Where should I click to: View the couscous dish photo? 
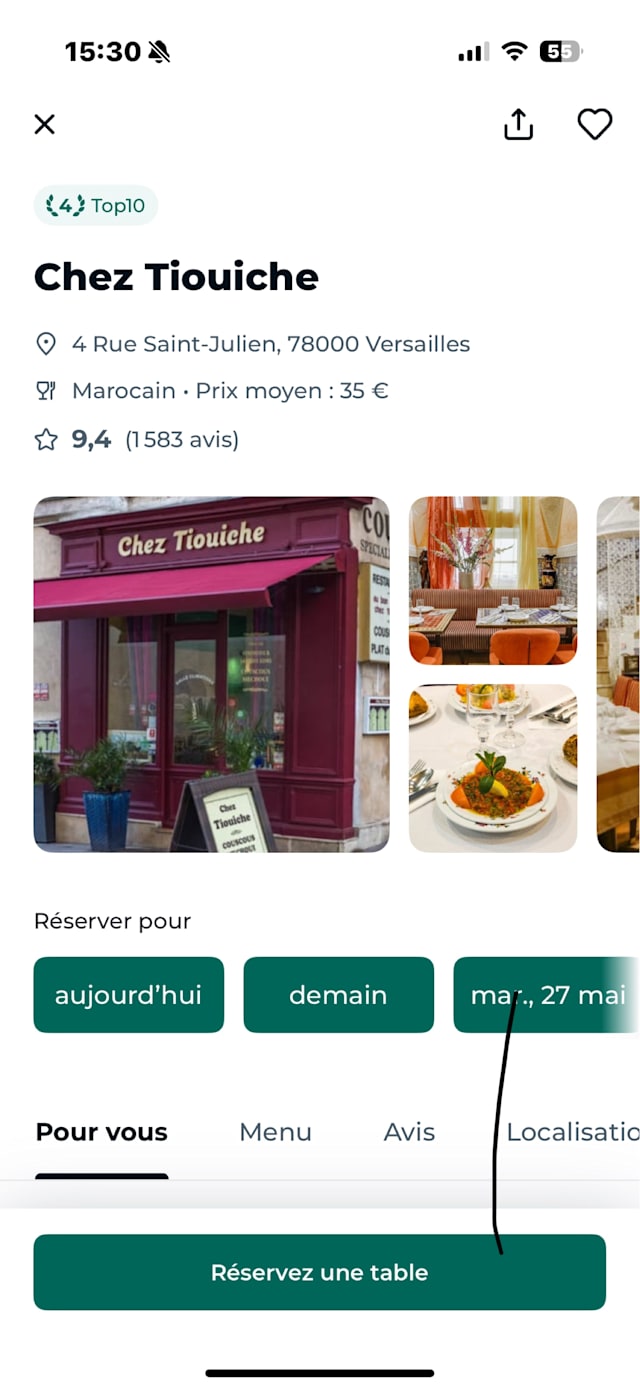493,768
